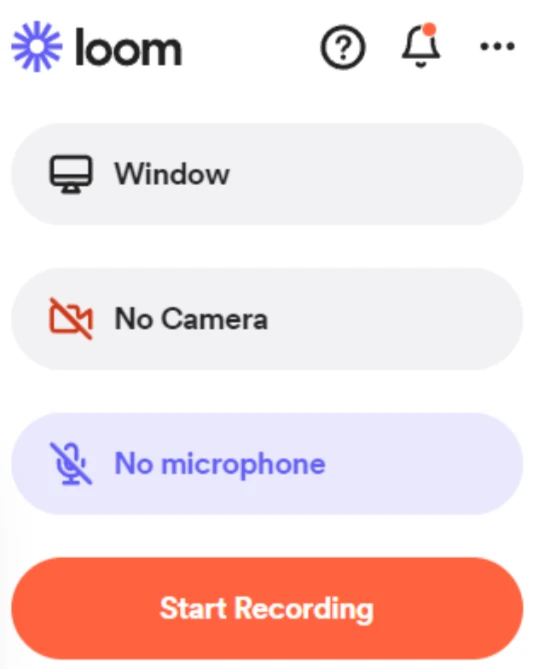The image size is (546, 669).
Task: Open the notifications bell
Action: click(421, 46)
